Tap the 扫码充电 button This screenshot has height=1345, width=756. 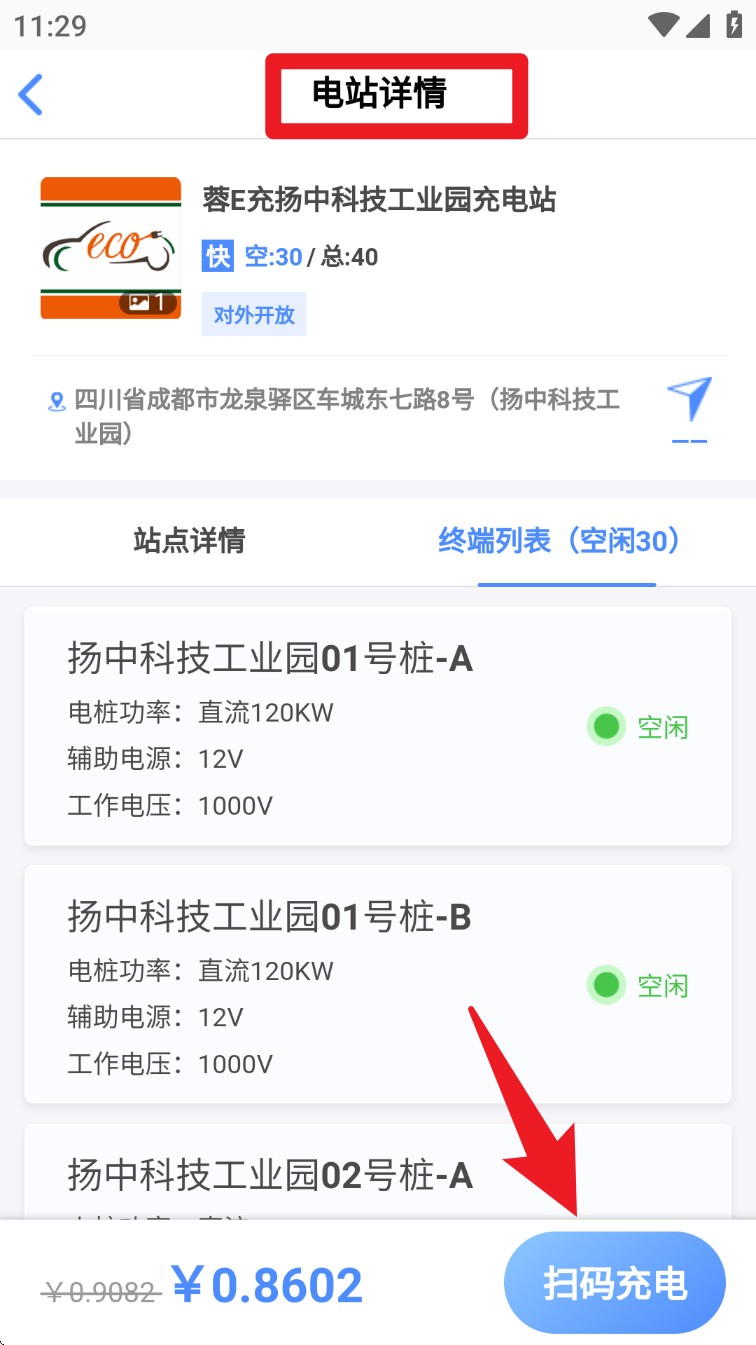[614, 1283]
